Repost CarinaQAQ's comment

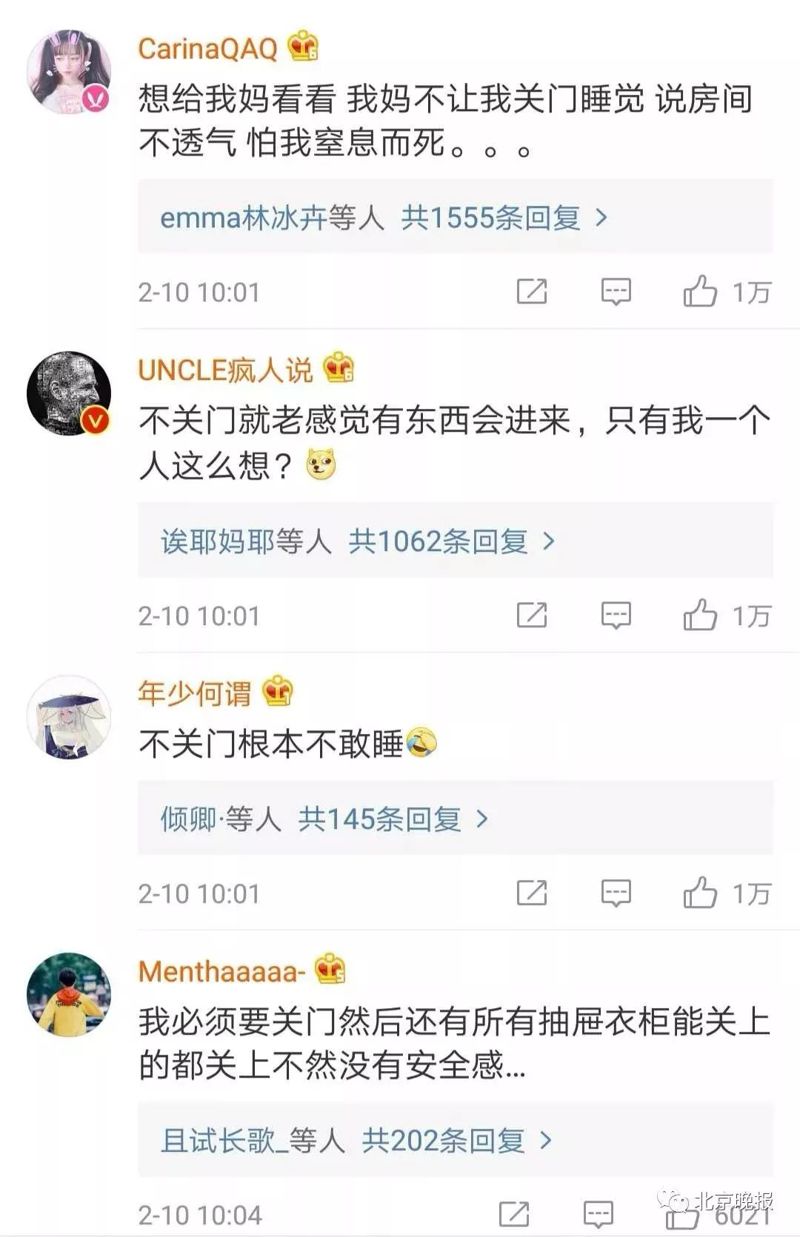531,291
